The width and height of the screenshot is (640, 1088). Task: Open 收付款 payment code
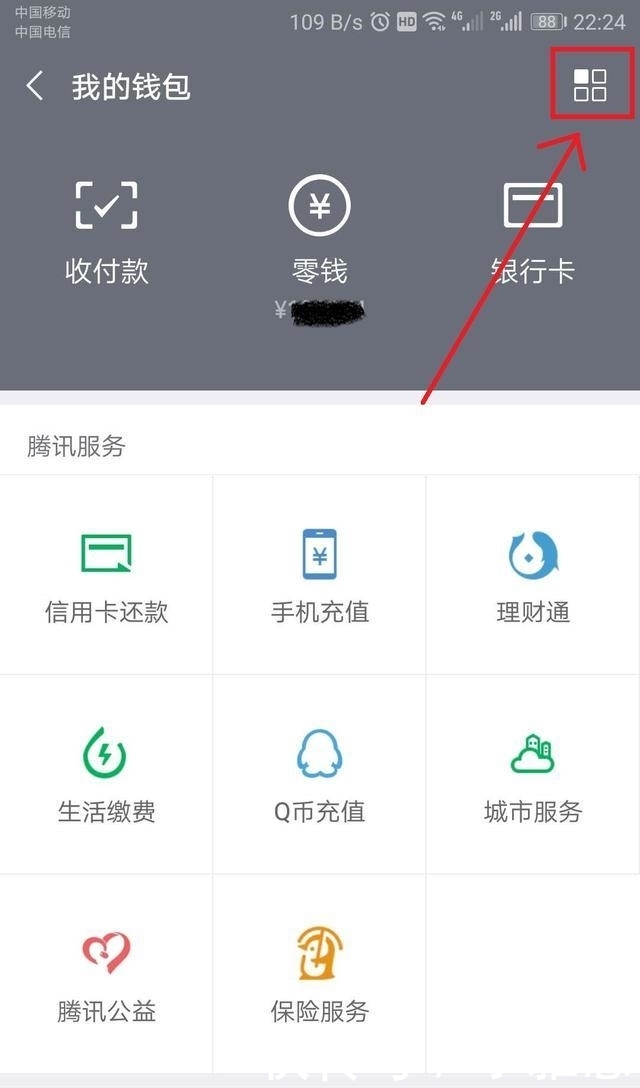[x=106, y=234]
